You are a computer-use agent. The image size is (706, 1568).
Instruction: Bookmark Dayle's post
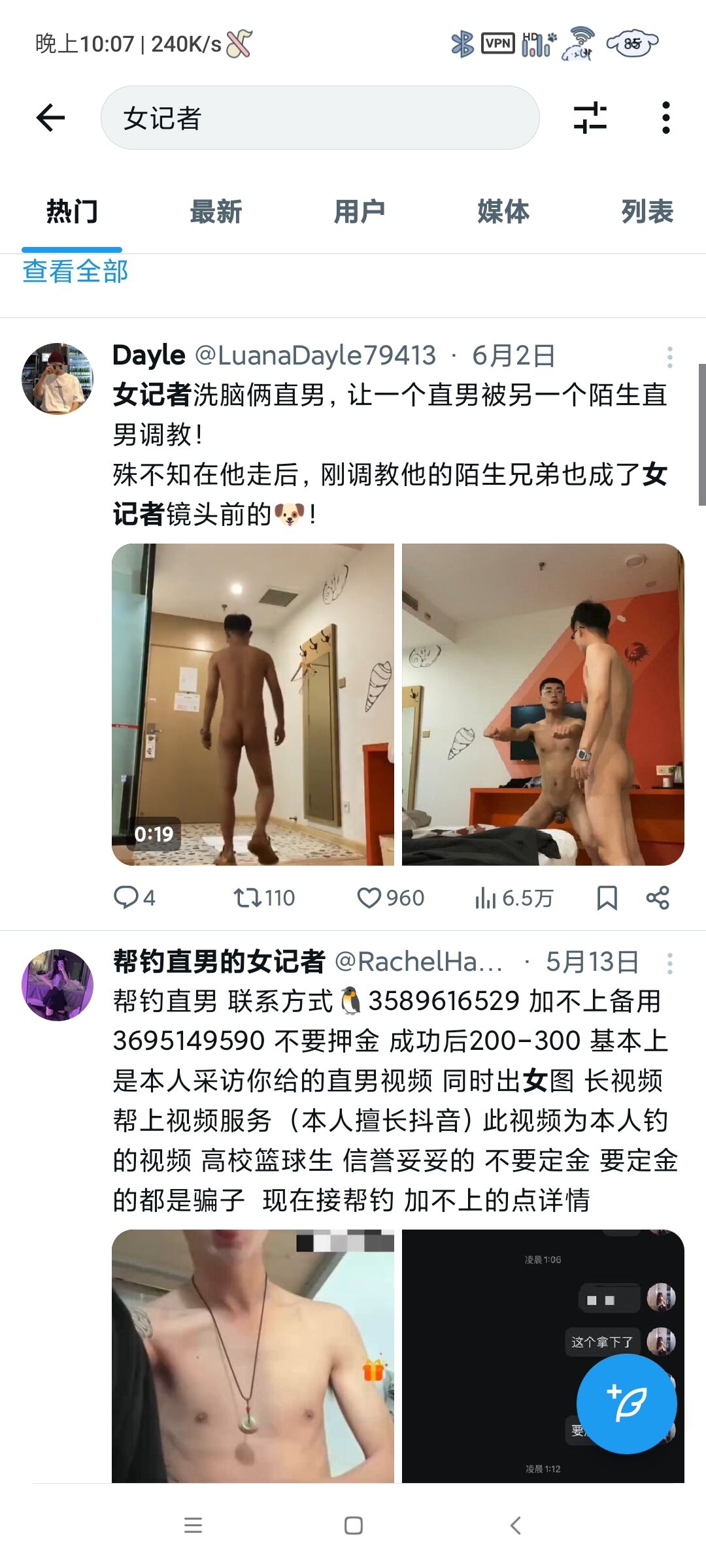click(607, 898)
